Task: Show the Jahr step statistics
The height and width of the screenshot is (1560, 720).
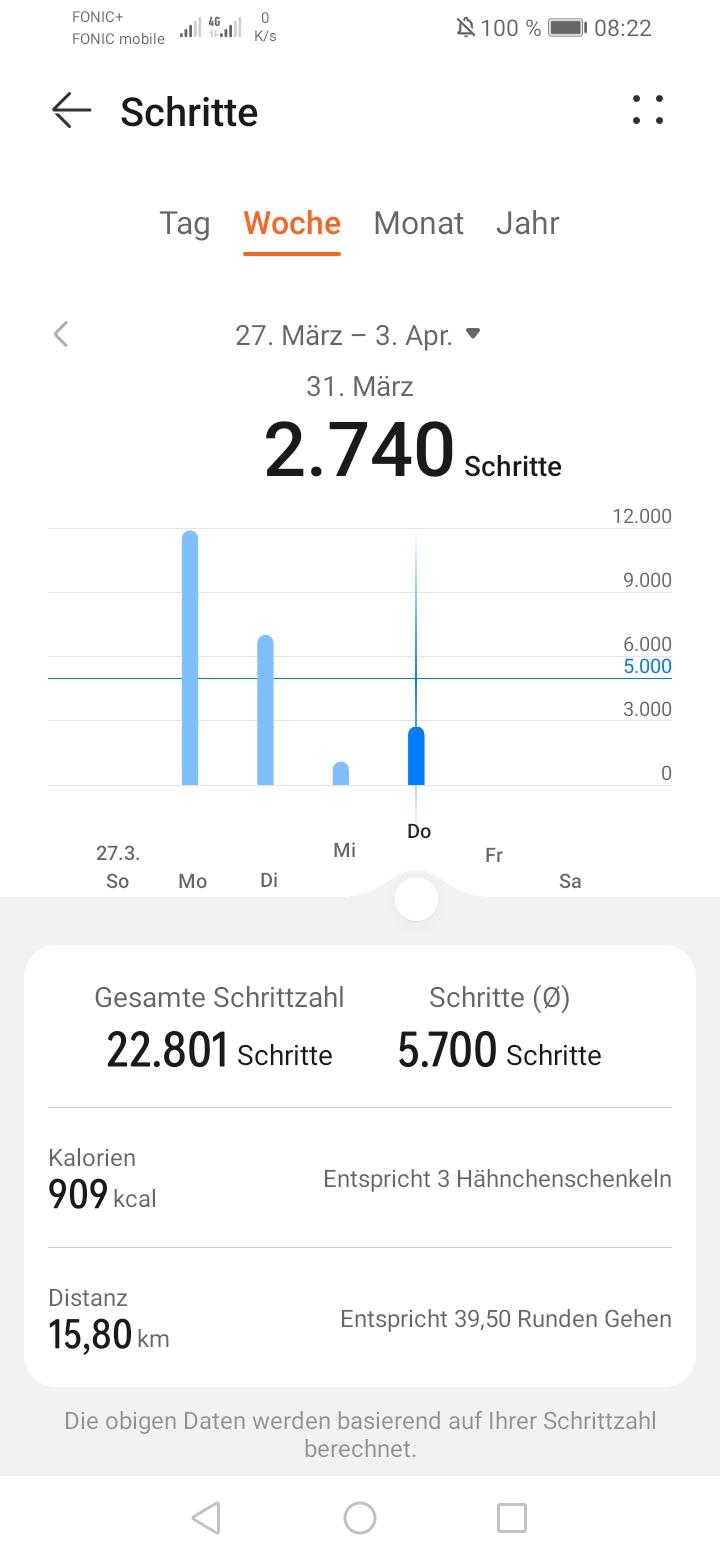Action: [527, 223]
